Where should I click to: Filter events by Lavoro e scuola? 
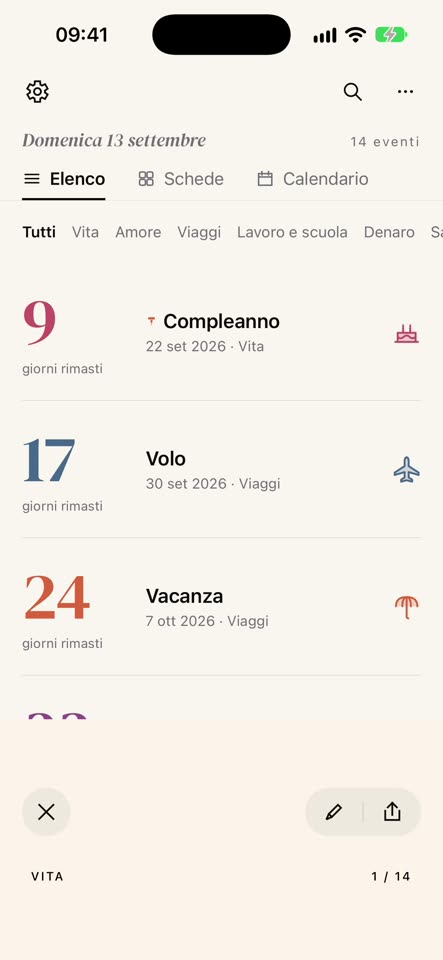pos(292,232)
